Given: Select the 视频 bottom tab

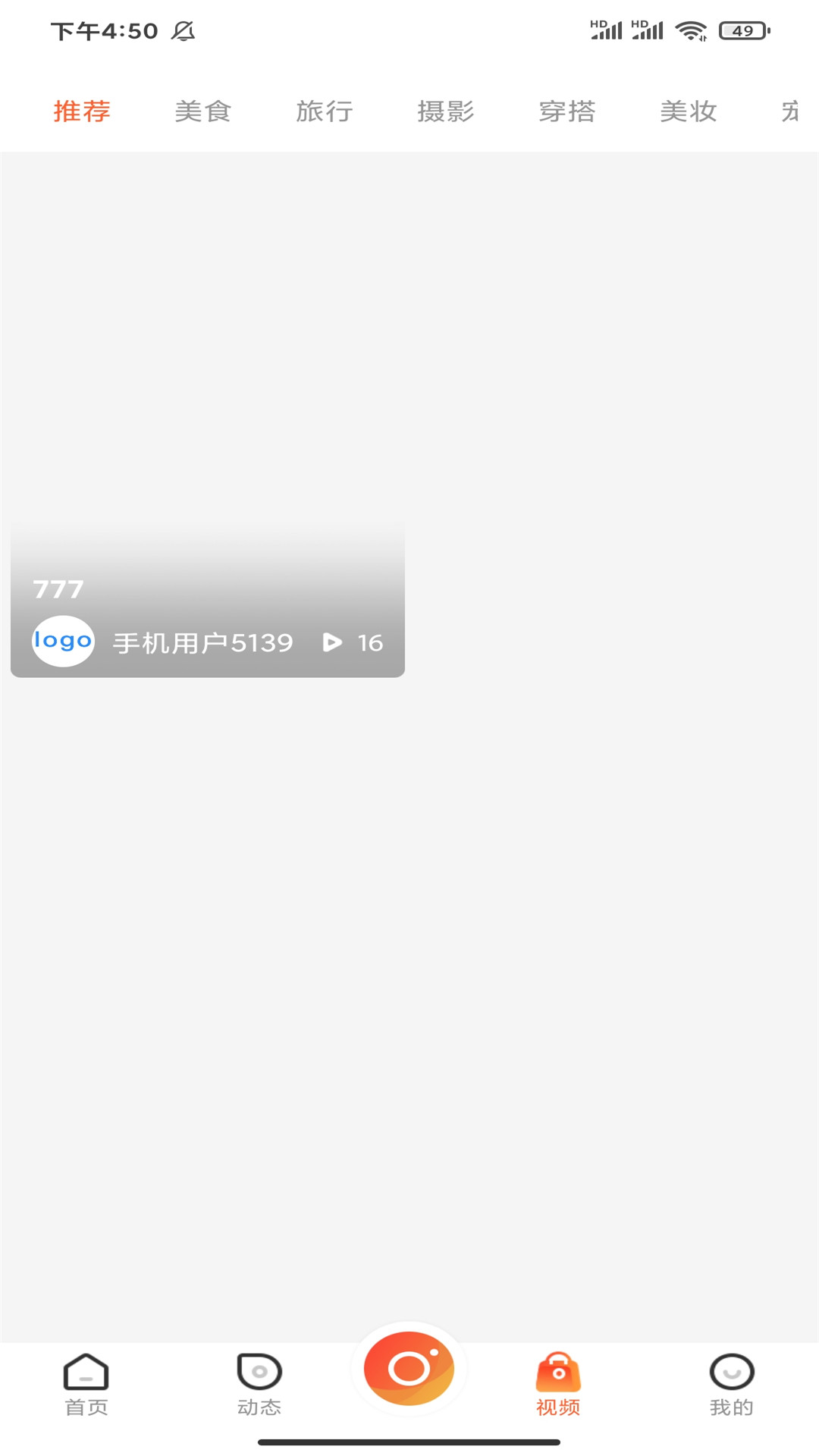Looking at the screenshot, I should click(x=558, y=1385).
